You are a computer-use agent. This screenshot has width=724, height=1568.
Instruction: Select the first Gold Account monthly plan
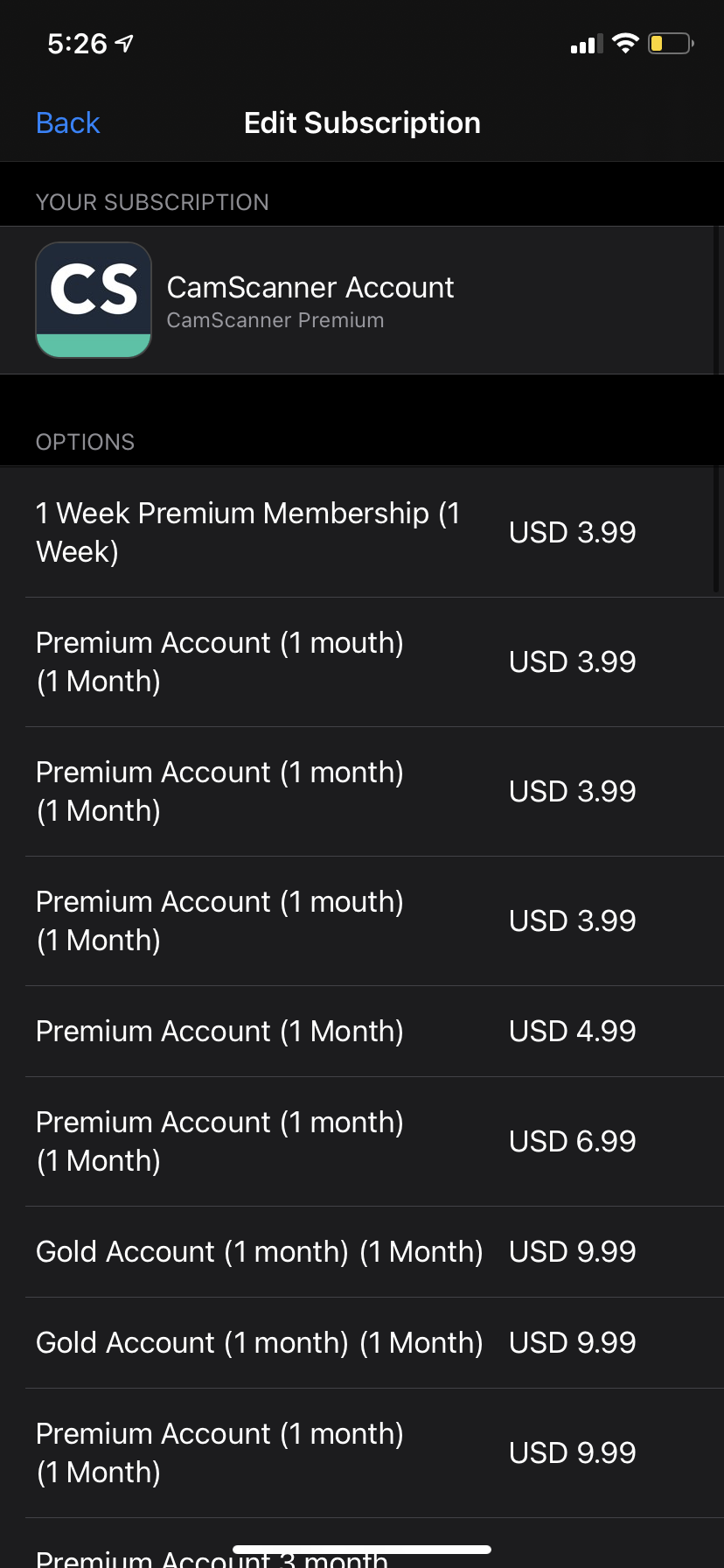click(x=362, y=1251)
